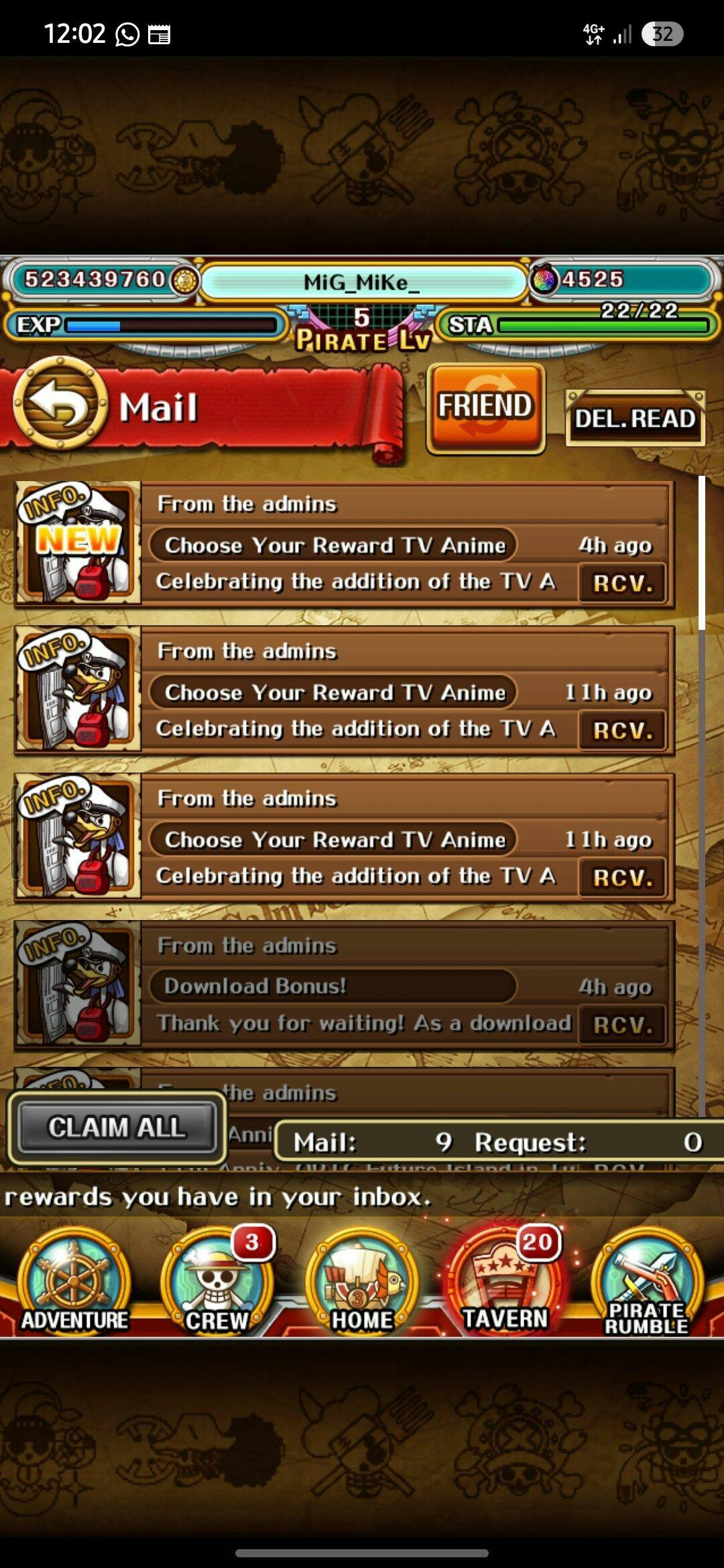The width and height of the screenshot is (724, 1568).
Task: Receive reward from the NEW 4h ago mail
Action: (623, 584)
